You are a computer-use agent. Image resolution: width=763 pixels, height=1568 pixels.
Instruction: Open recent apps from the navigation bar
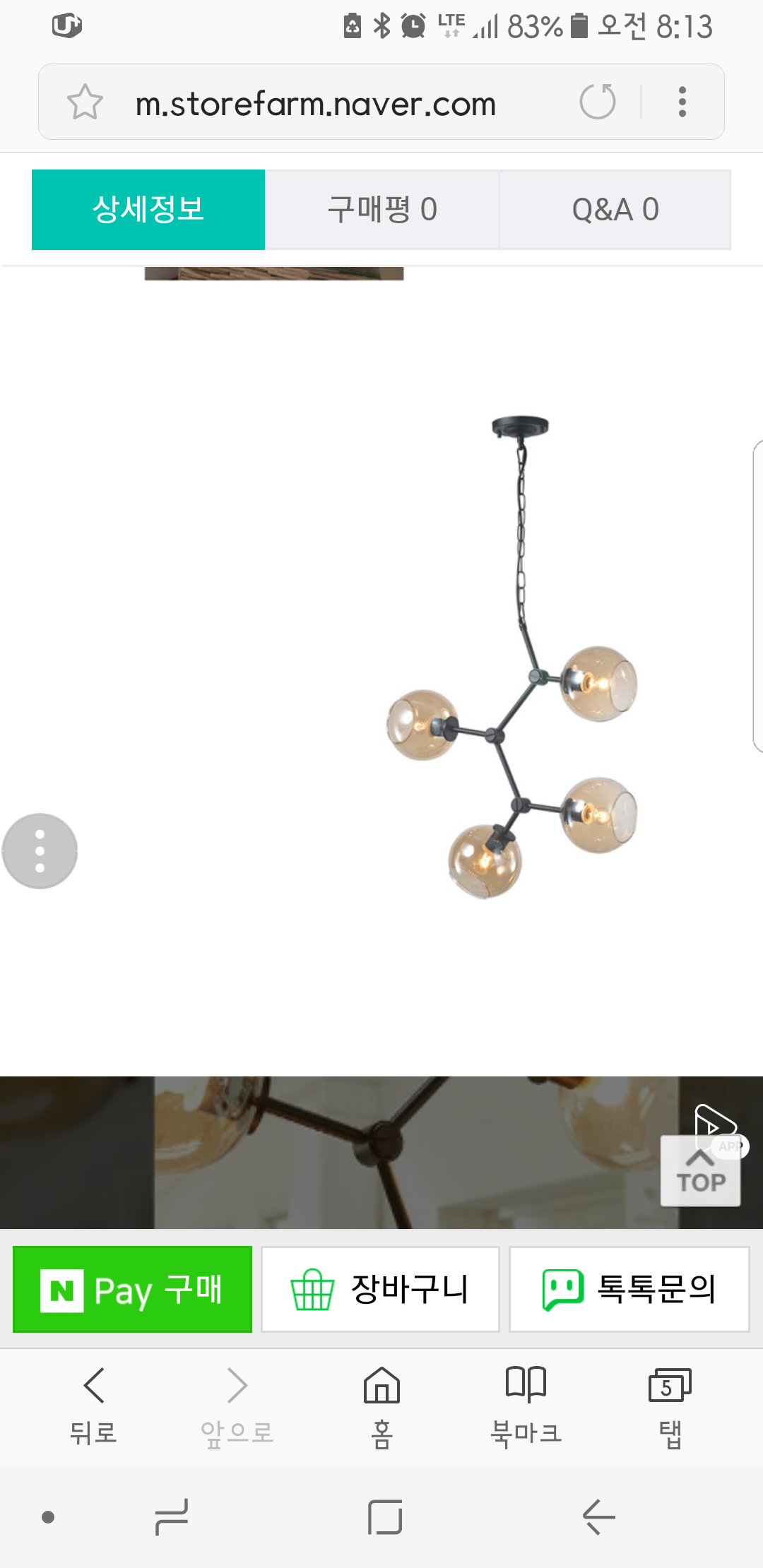coord(172,1516)
